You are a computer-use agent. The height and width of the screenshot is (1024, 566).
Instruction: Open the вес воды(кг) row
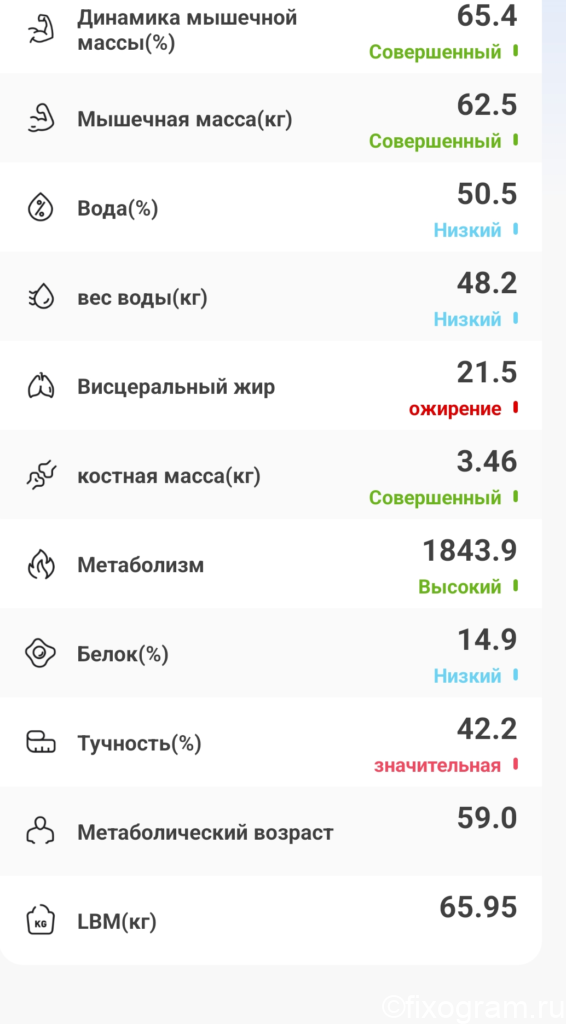pos(271,296)
